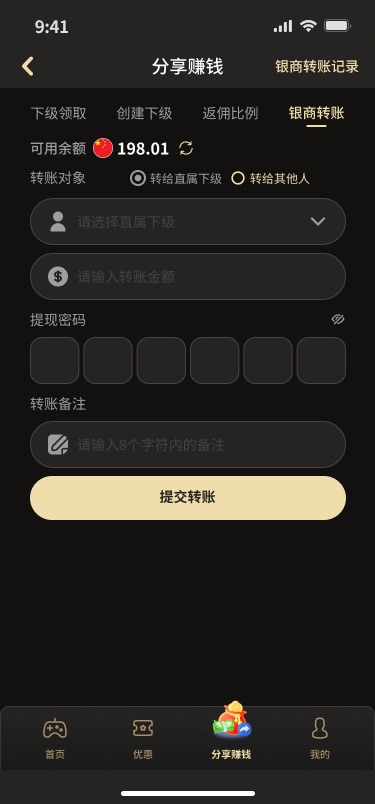Open the 分享赚钱 bottom tab
The height and width of the screenshot is (804, 375).
pyautogui.click(x=231, y=731)
